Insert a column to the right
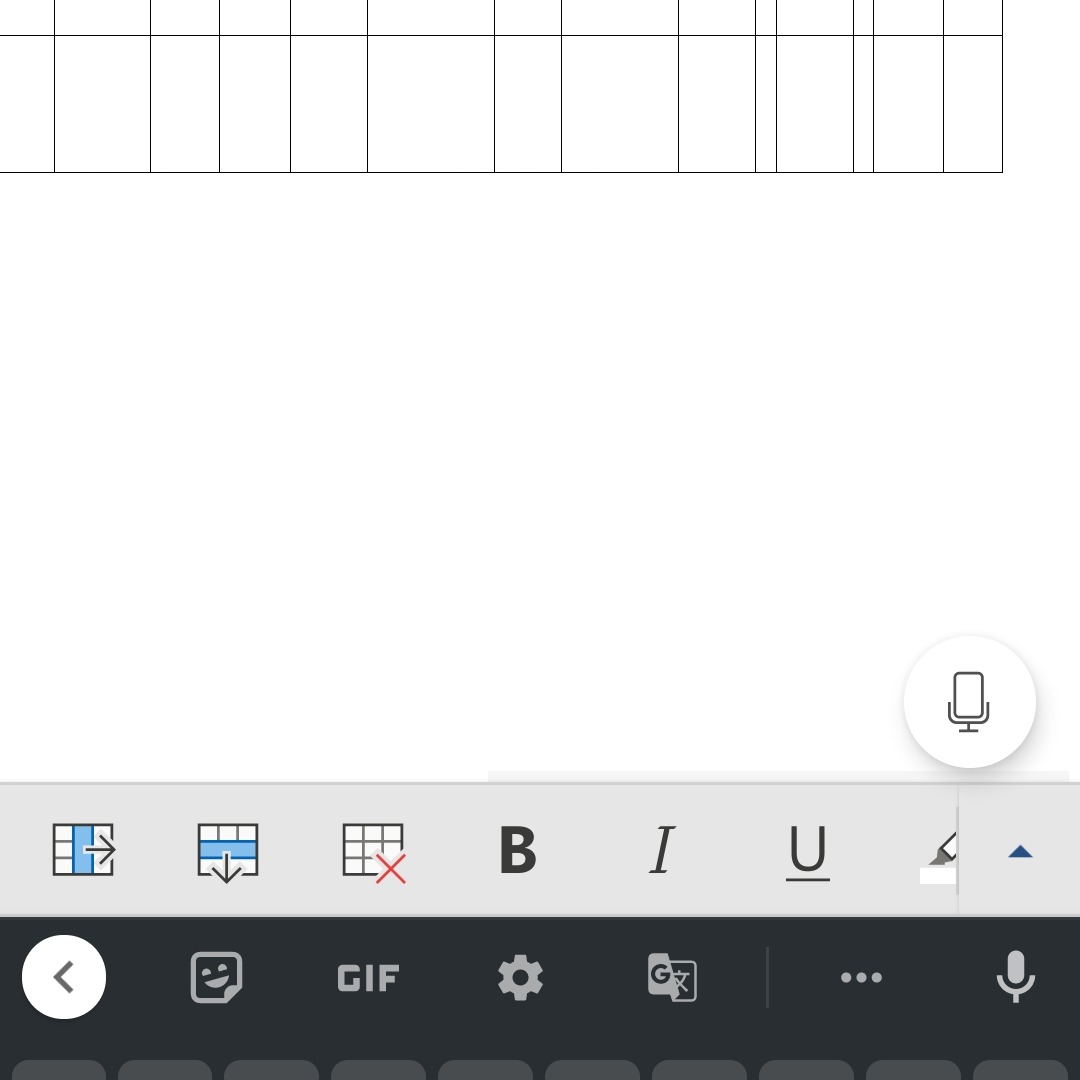 84,850
